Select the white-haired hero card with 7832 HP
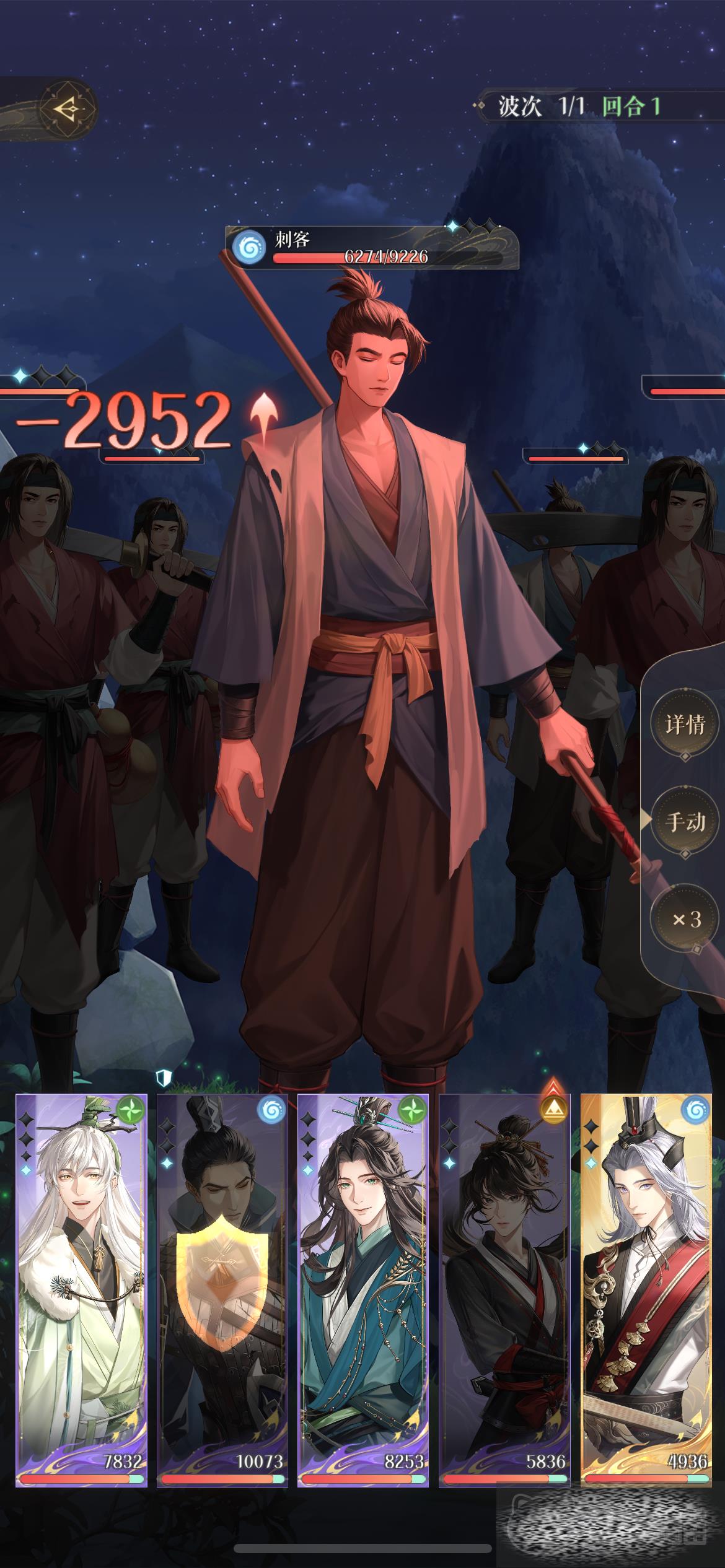The width and height of the screenshot is (725, 1568). click(x=81, y=1289)
